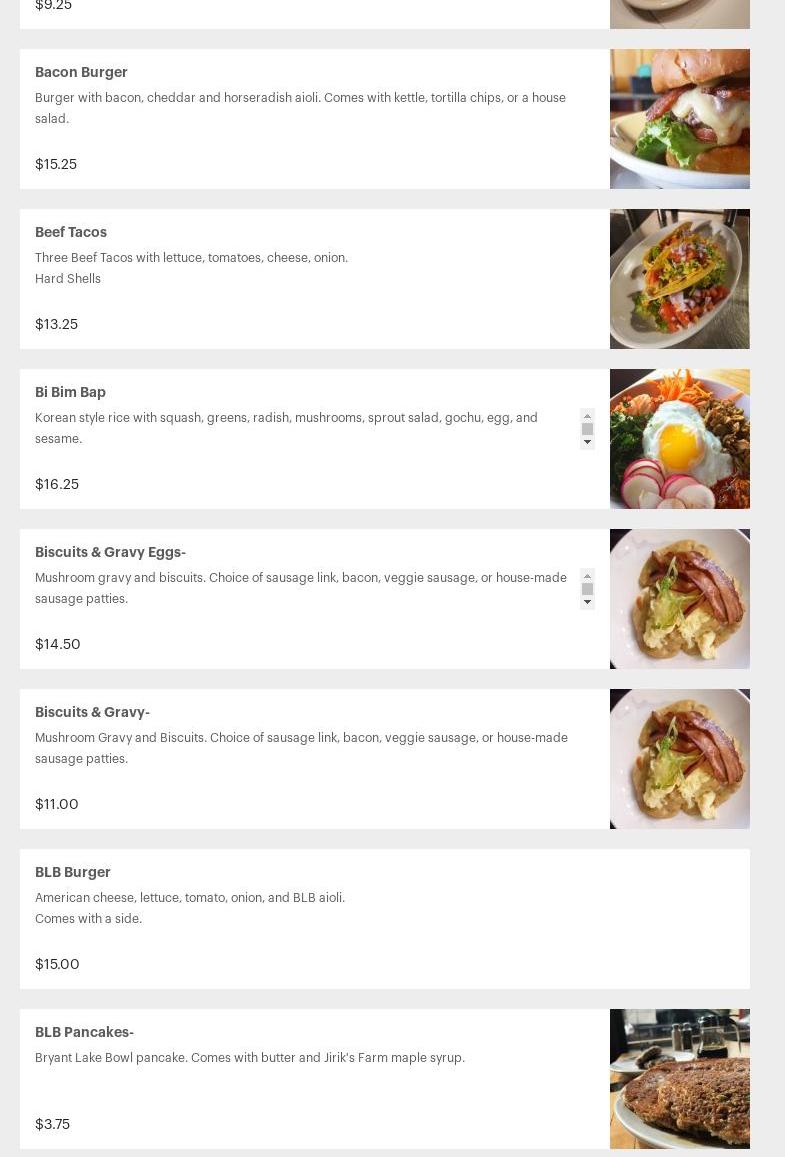This screenshot has height=1157, width=785.
Task: Open the BLB Burger item
Action: click(x=73, y=873)
